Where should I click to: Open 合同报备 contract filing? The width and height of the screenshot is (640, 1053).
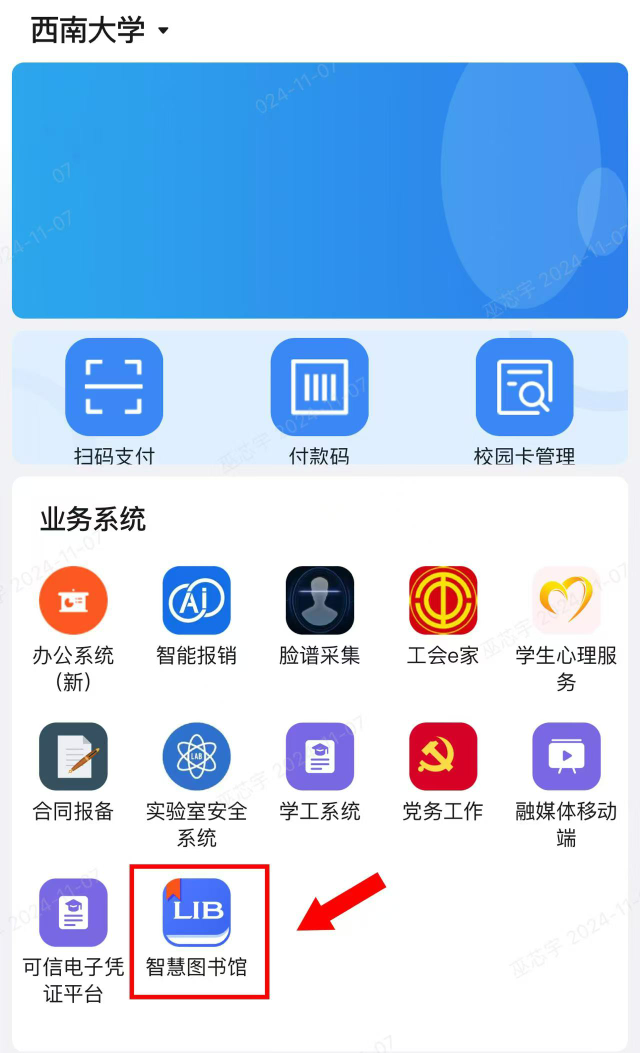tap(73, 757)
